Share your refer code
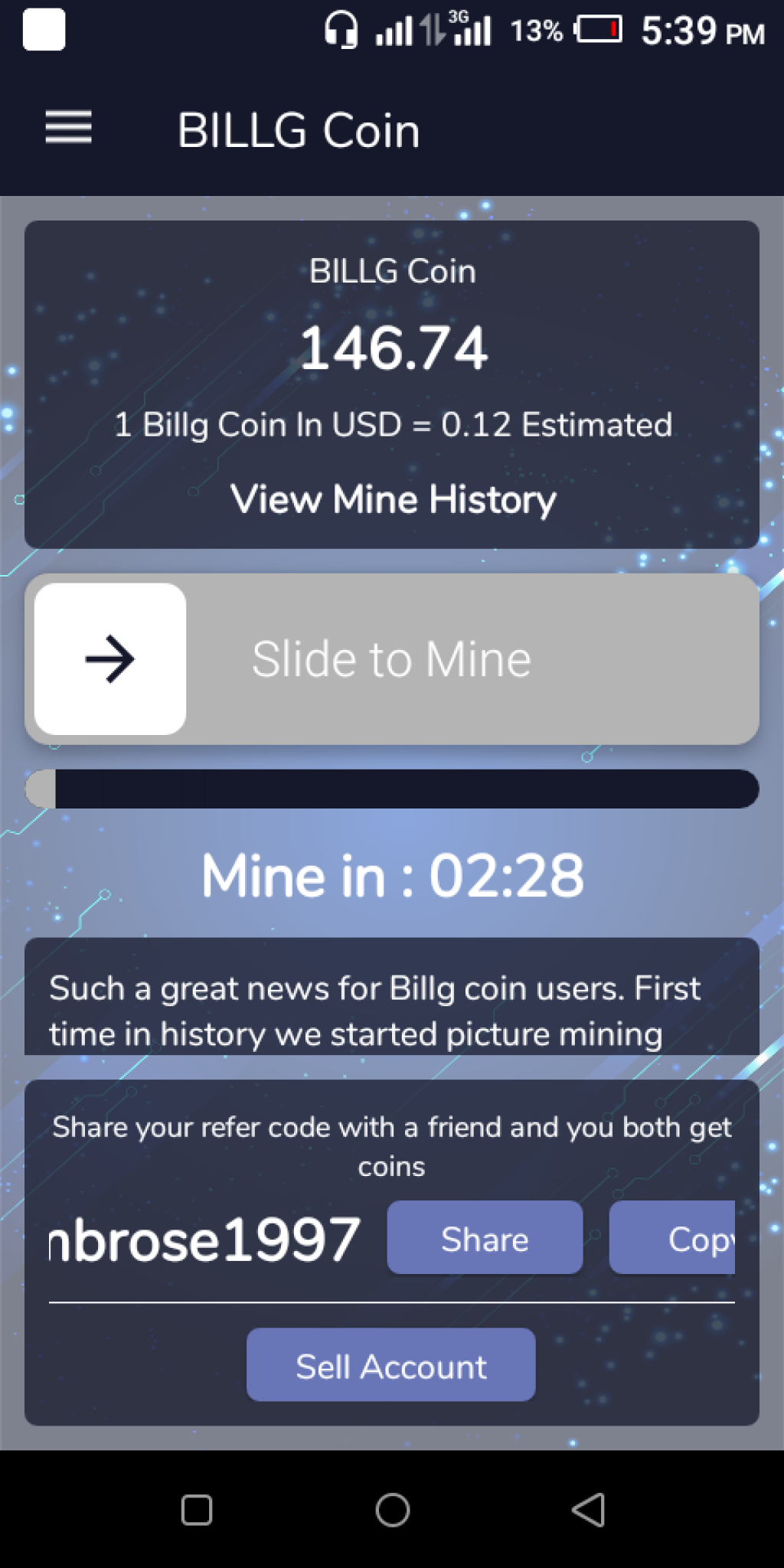The image size is (784, 1568). click(485, 1238)
